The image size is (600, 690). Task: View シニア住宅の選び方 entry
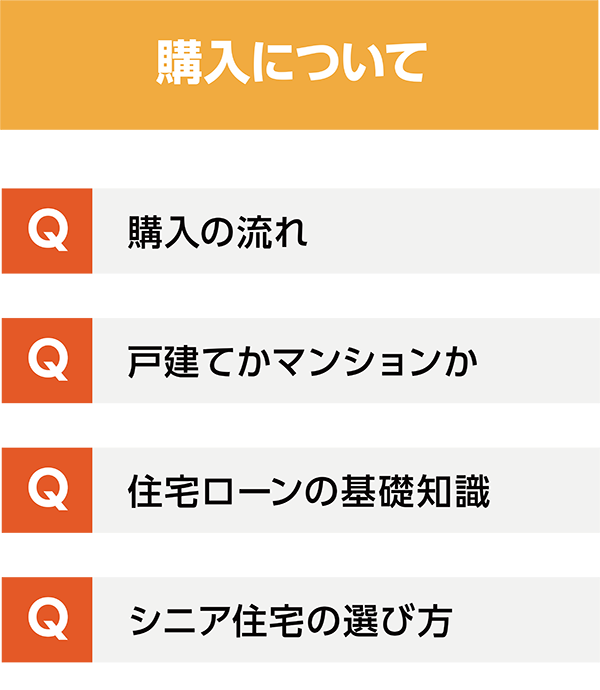[x=300, y=619]
